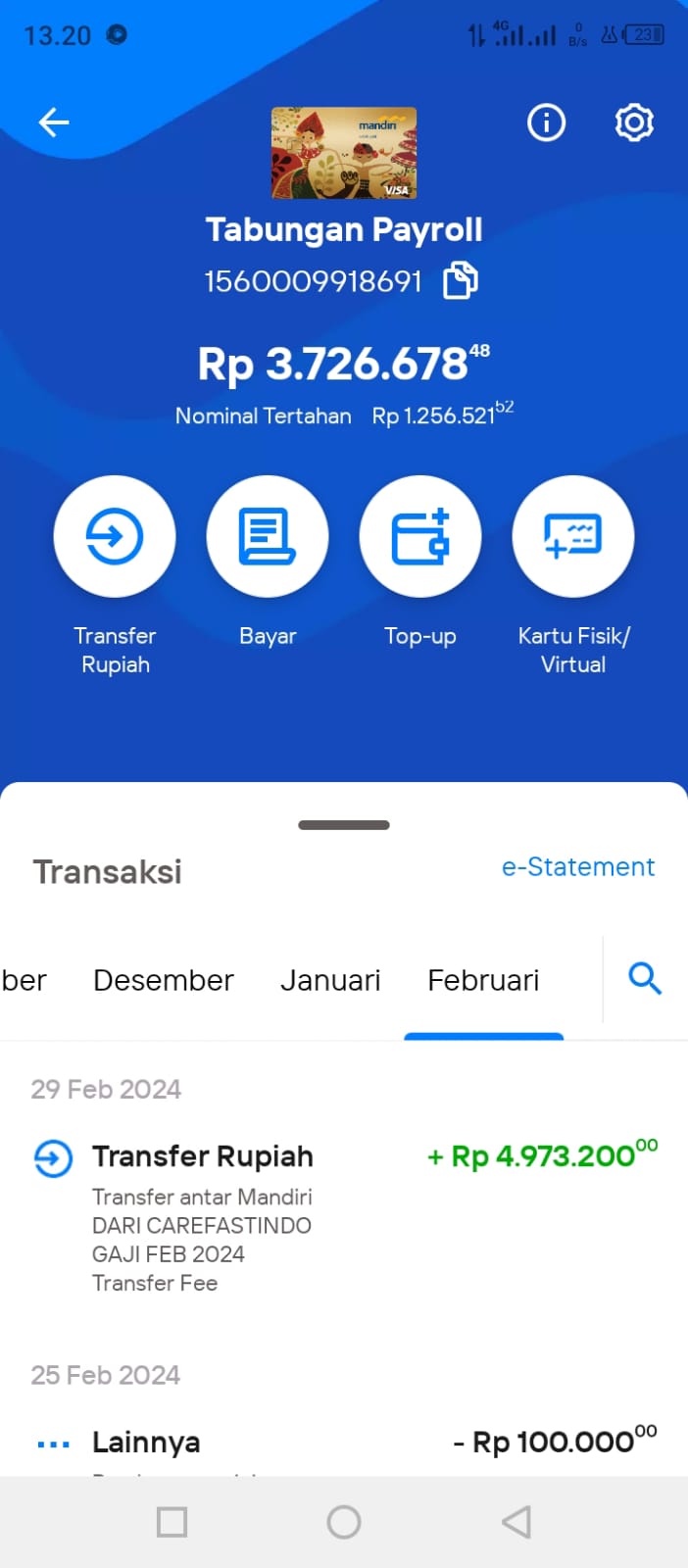The image size is (688, 1568).
Task: Open the 29 Feb Transfer Rupiah transaction
Action: click(344, 1215)
